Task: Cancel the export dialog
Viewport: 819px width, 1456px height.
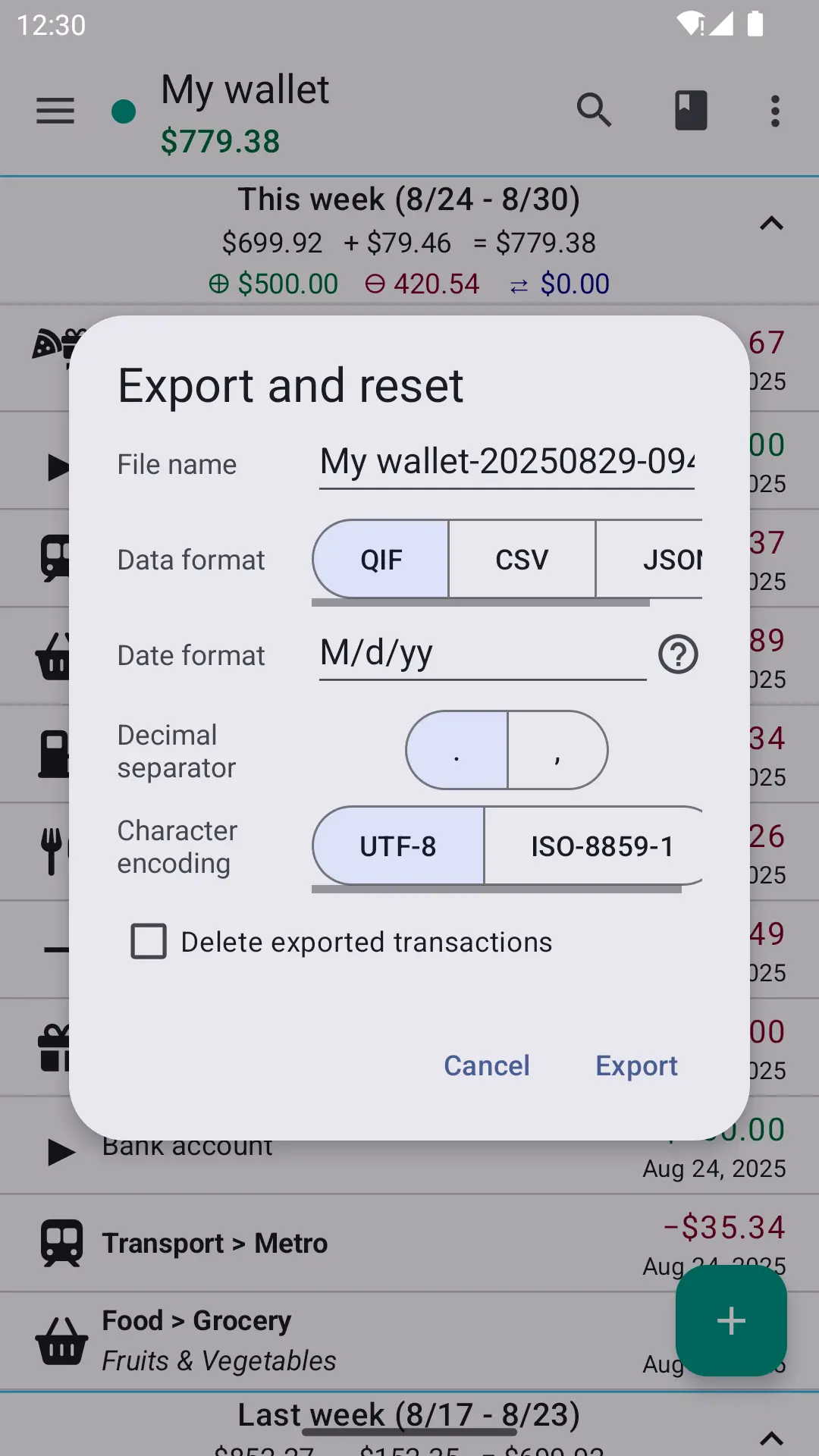Action: click(487, 1065)
